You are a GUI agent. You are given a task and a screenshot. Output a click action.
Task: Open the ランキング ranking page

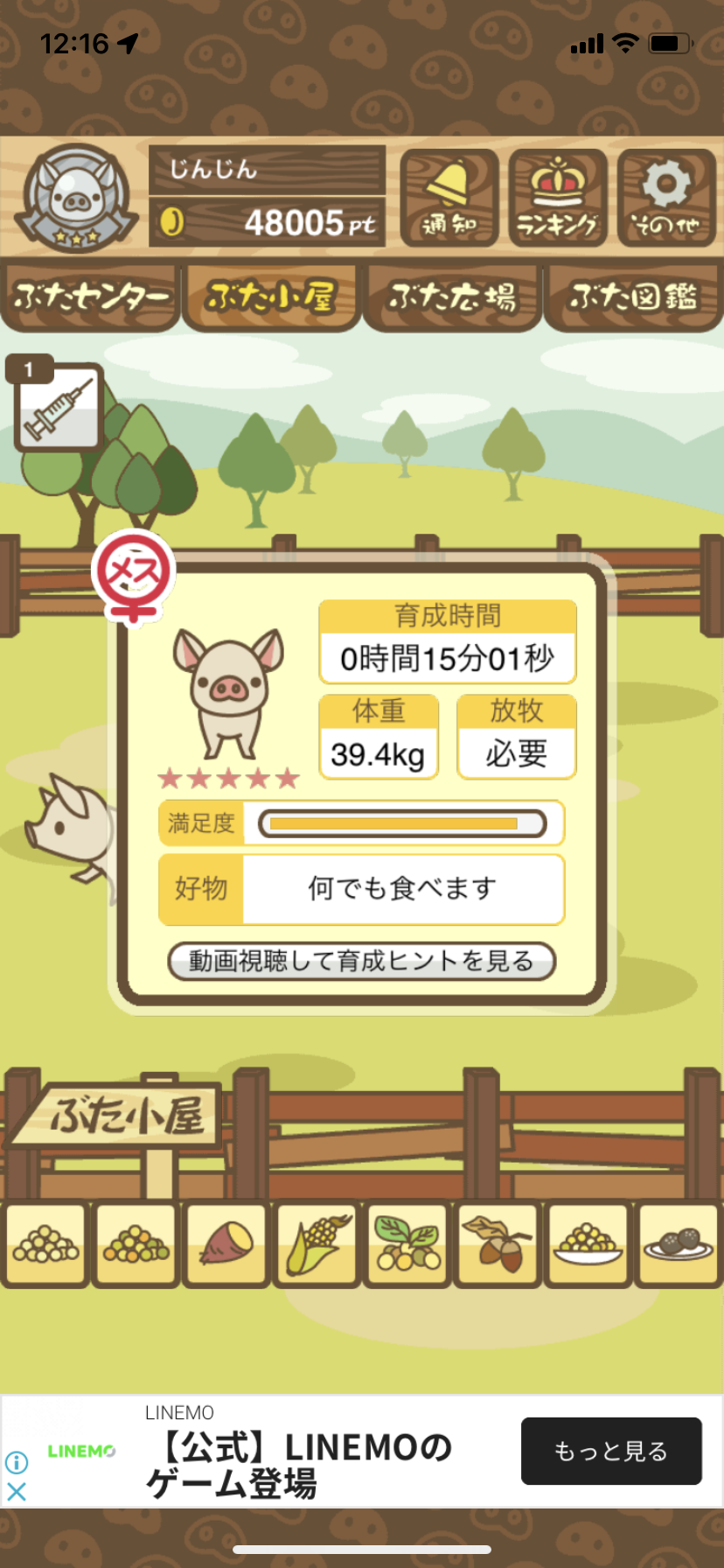tap(558, 198)
